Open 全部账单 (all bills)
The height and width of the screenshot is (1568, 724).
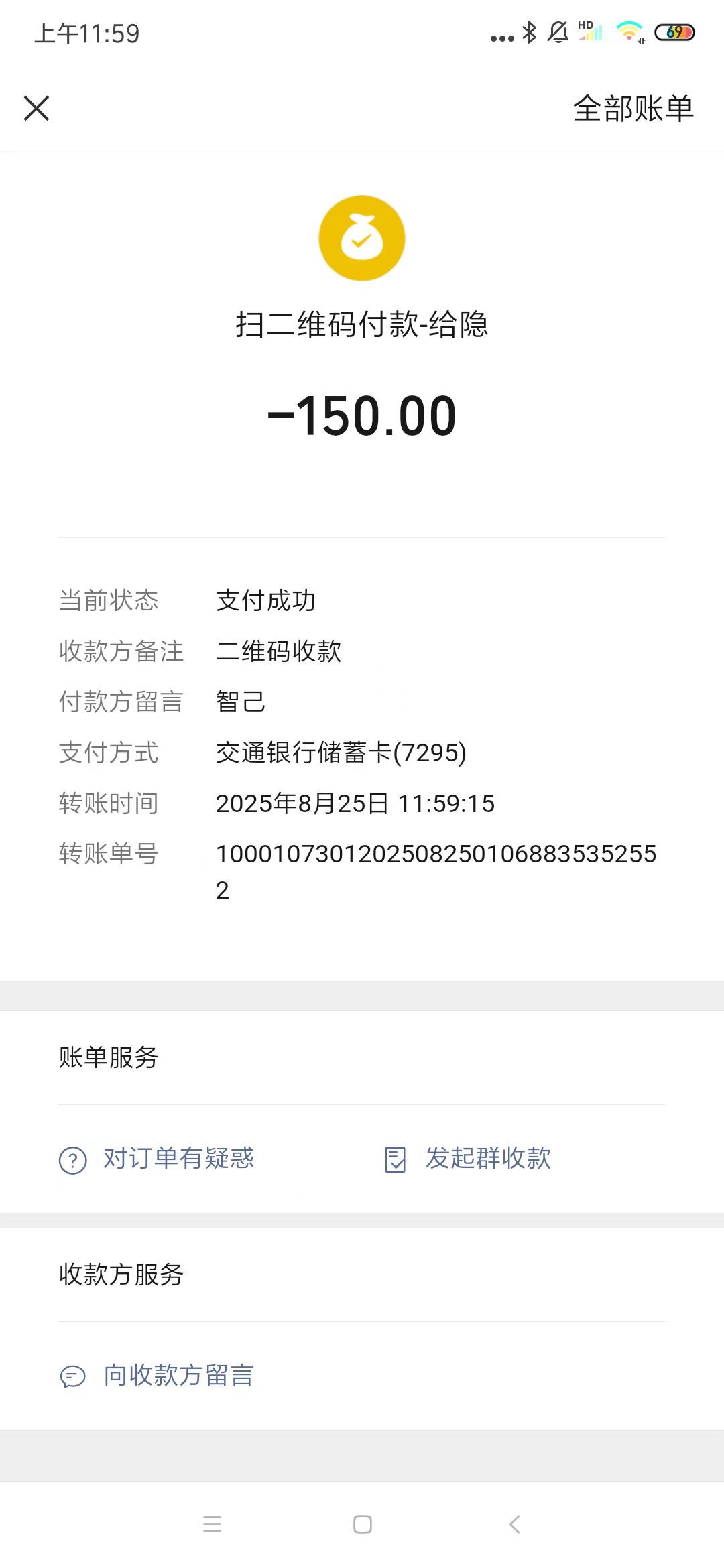coord(633,109)
